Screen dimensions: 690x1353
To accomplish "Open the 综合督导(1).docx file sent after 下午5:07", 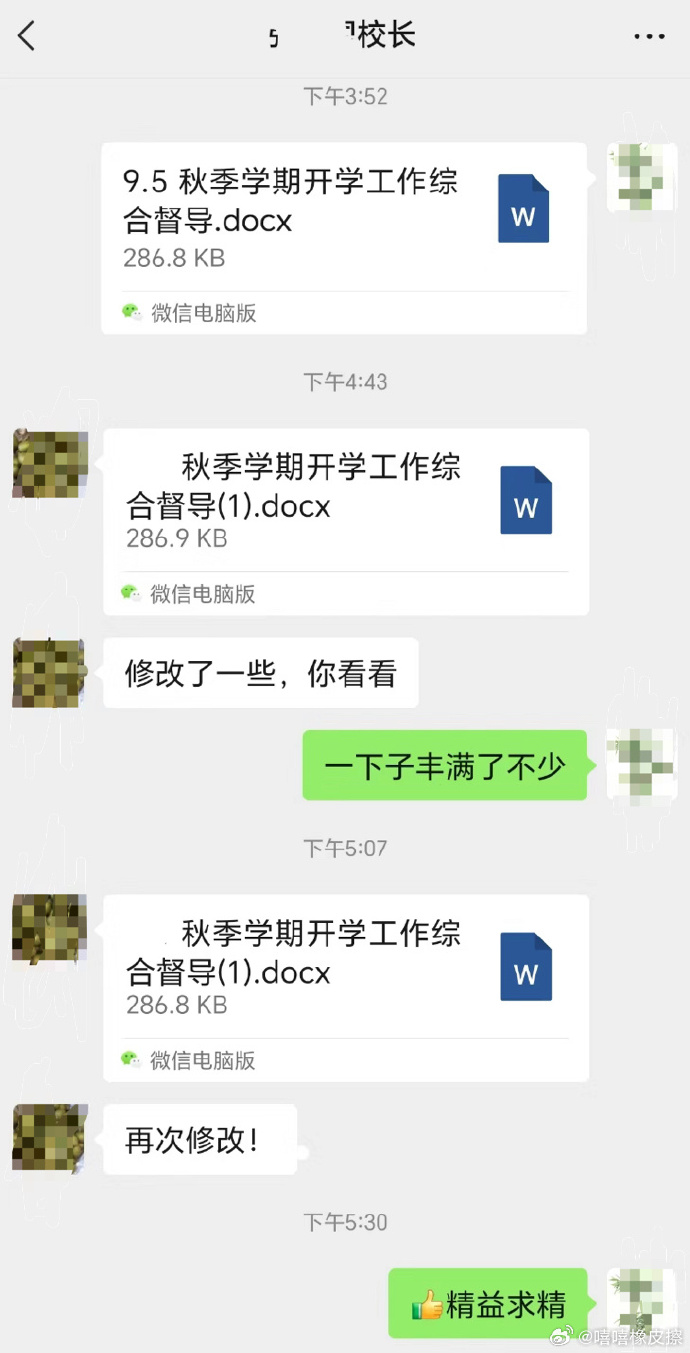I will point(346,988).
